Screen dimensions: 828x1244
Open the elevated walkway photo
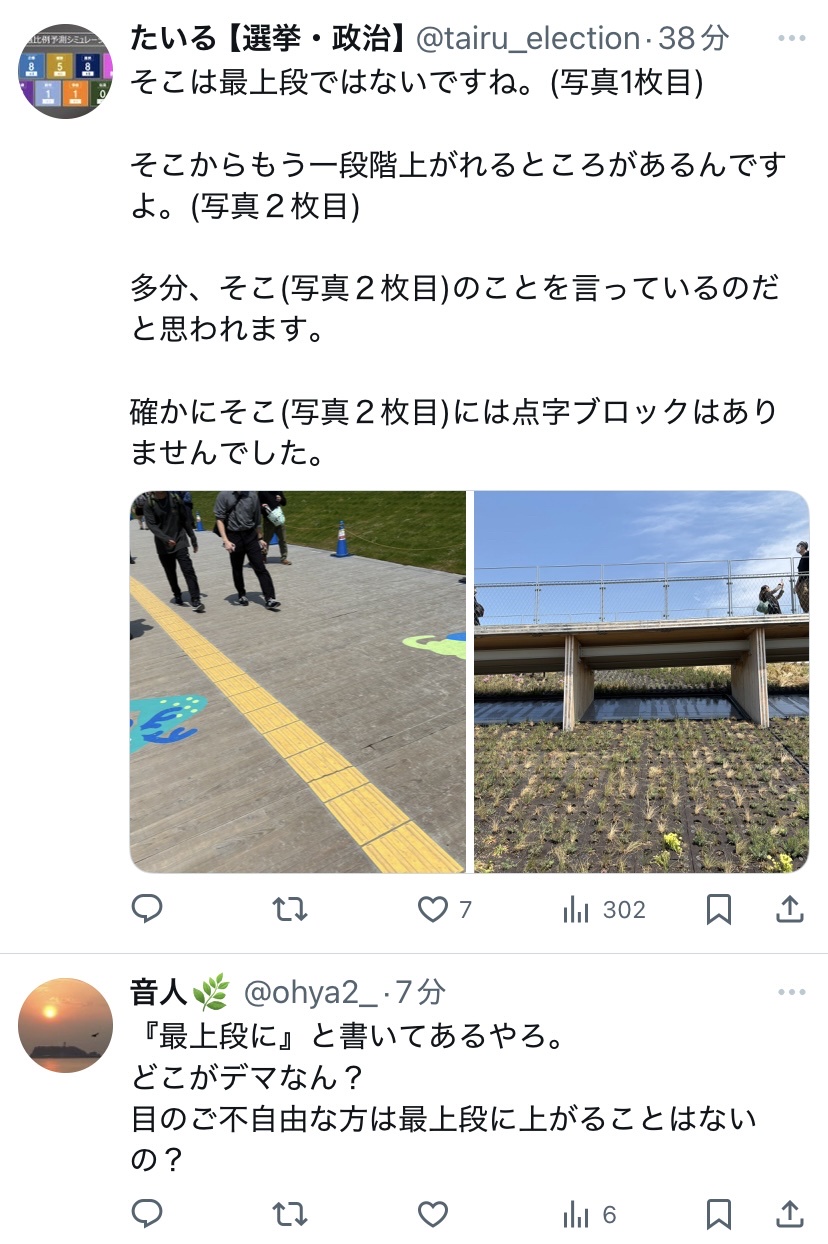(x=641, y=681)
